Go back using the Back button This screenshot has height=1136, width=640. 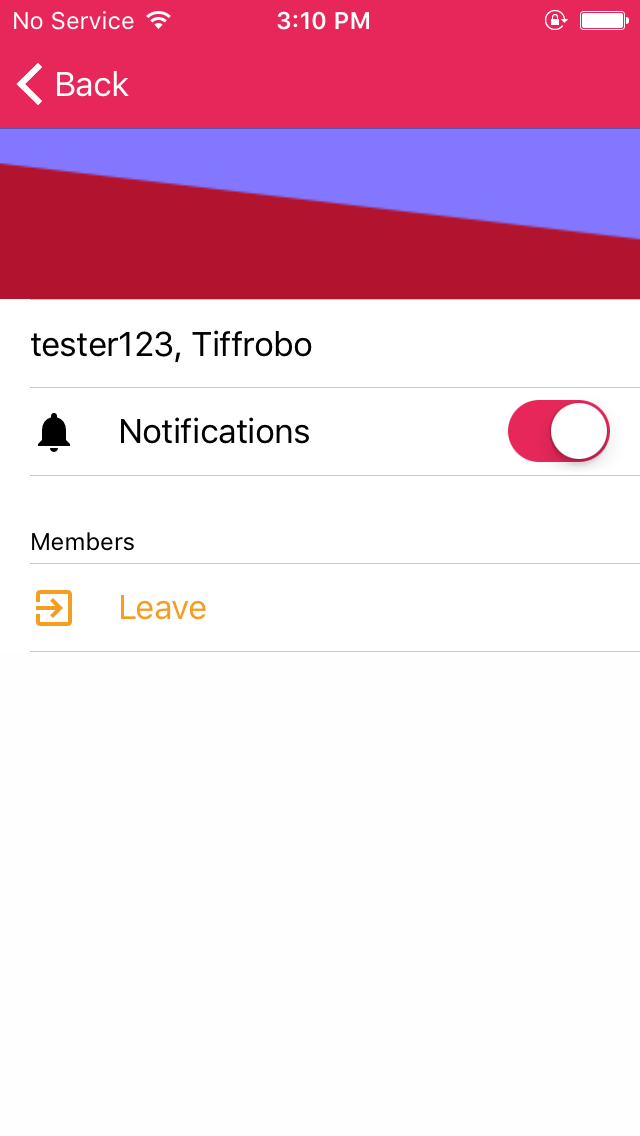tap(73, 84)
